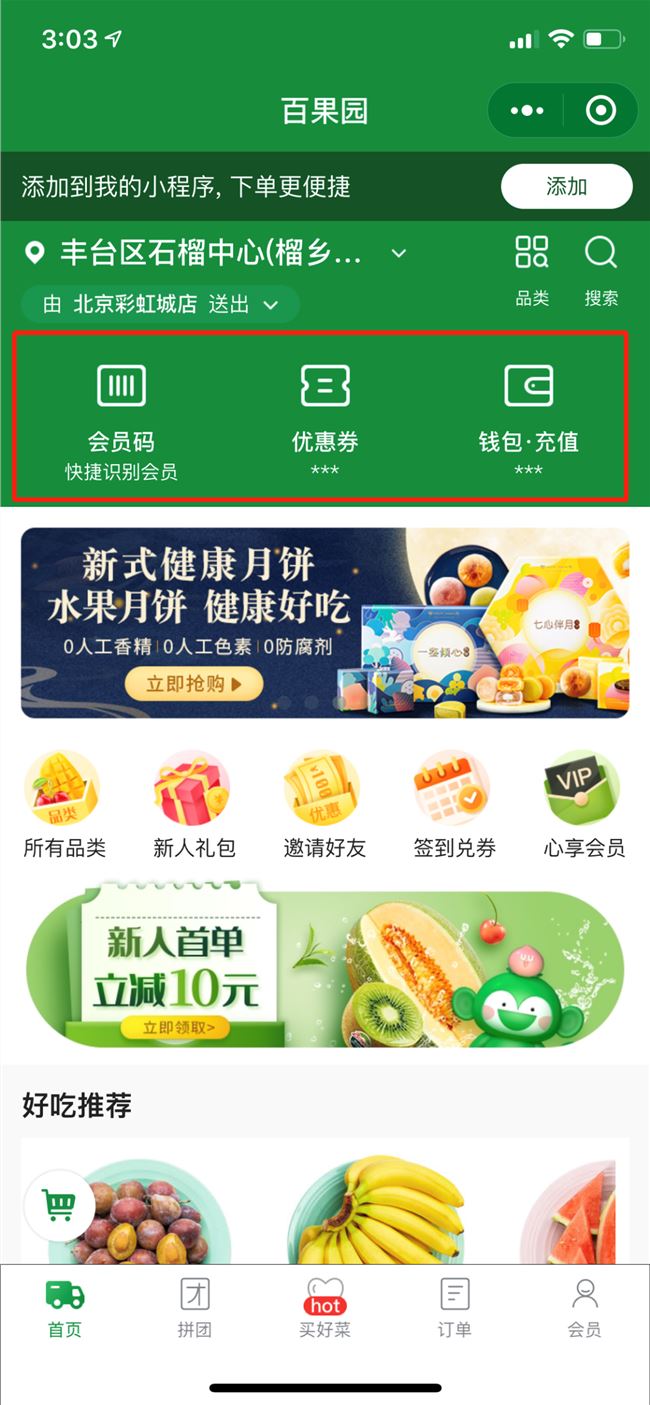Change the 北京彩虹城店 delivery store
Screen dimensions: 650x1405
coord(160,305)
